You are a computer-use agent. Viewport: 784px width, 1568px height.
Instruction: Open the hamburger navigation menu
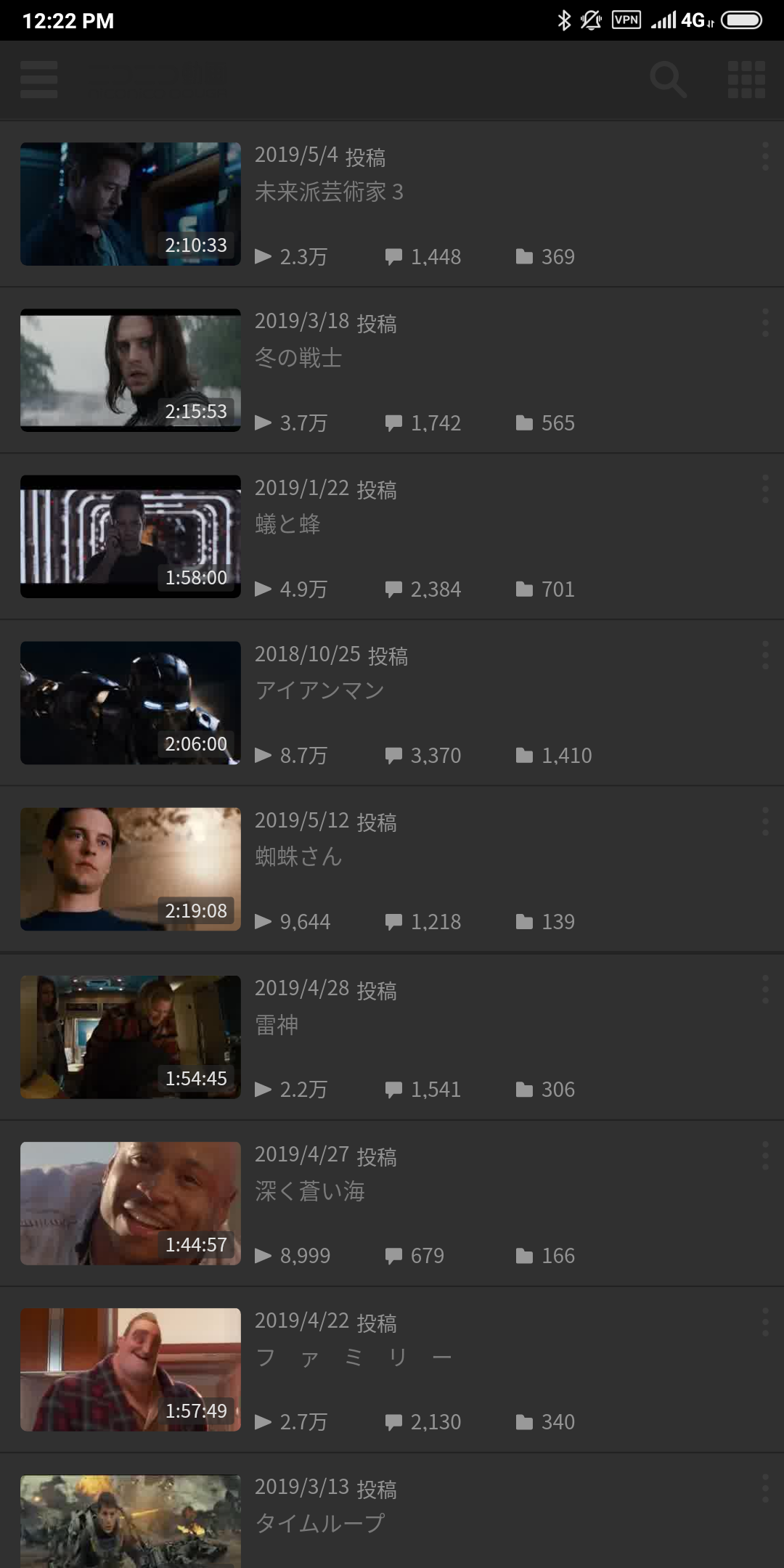[x=39, y=79]
